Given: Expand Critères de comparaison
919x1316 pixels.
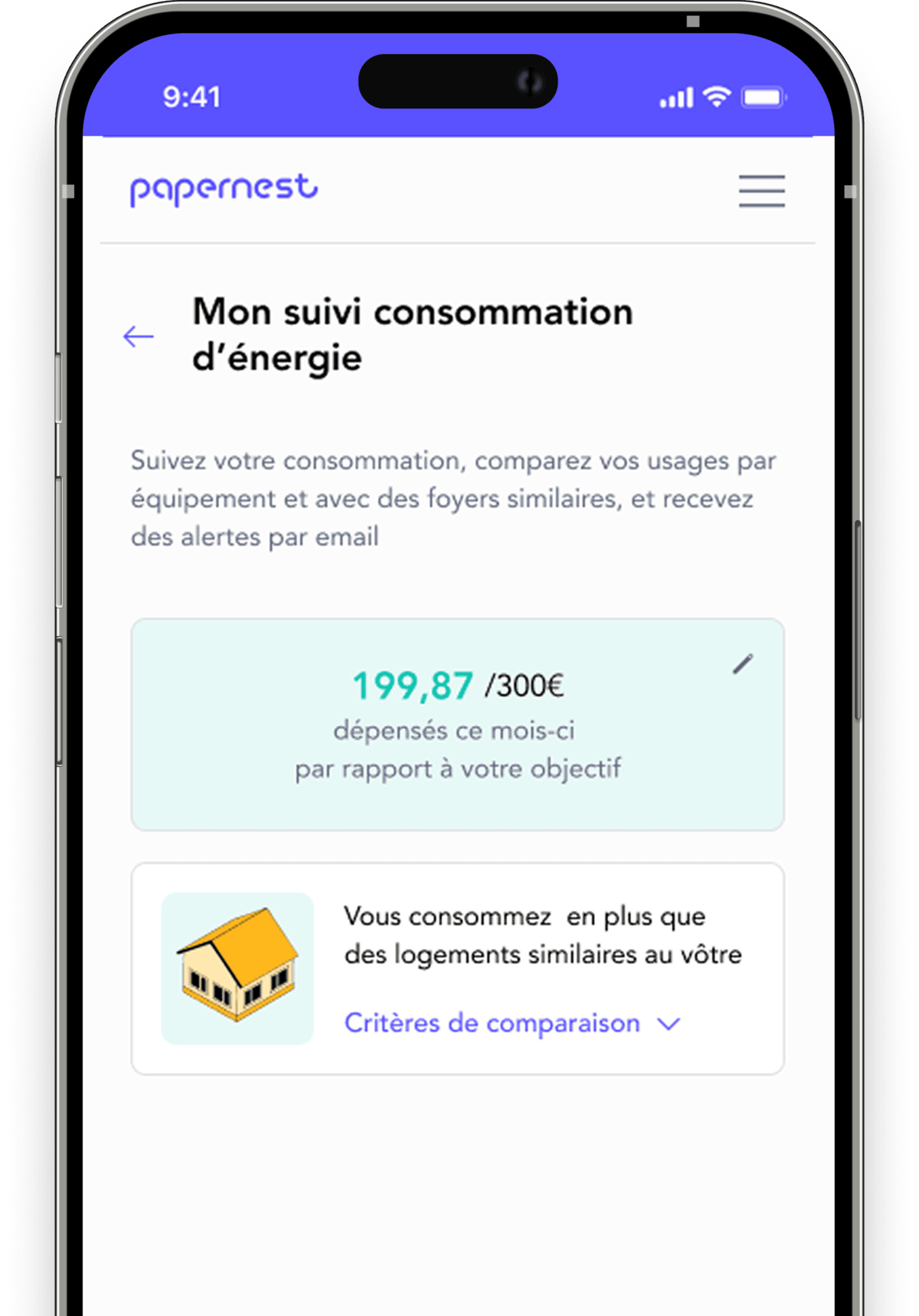Looking at the screenshot, I should point(512,1024).
